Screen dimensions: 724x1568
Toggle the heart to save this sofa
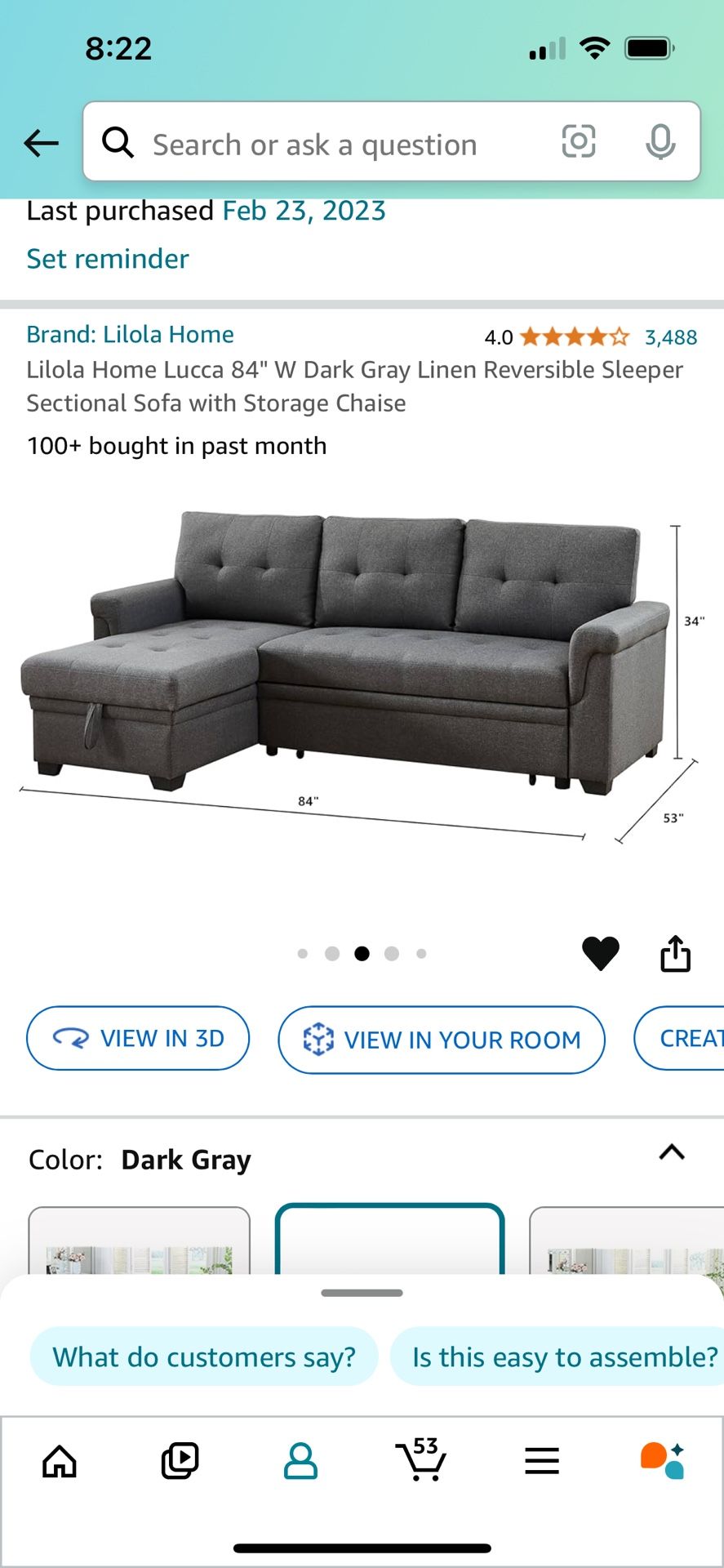pyautogui.click(x=601, y=953)
